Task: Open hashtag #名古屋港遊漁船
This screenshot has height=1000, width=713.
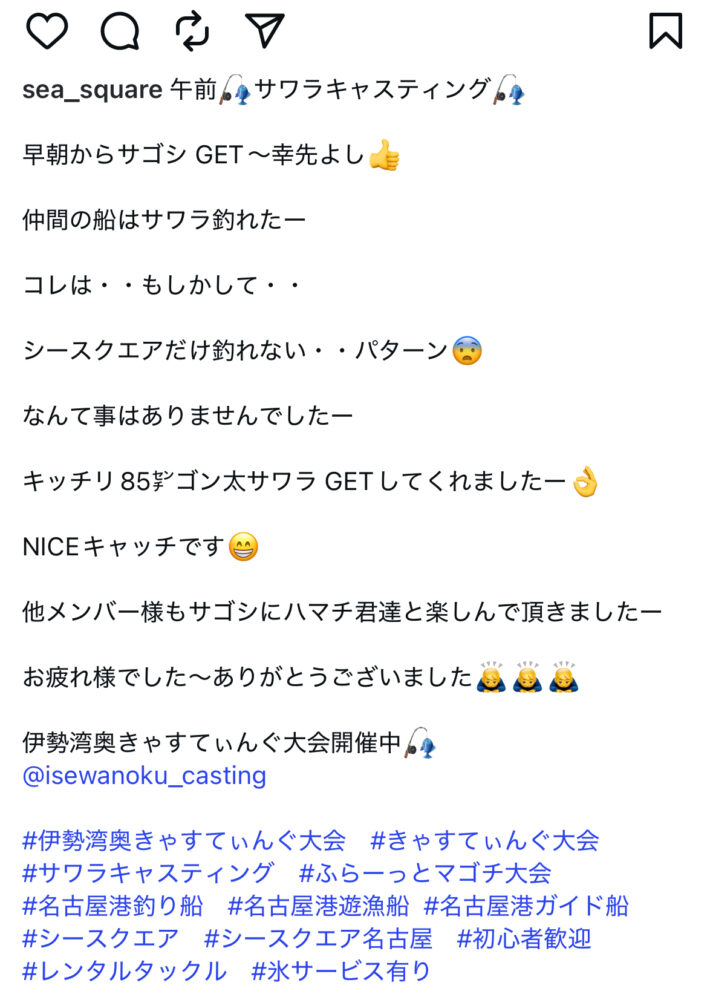Action: [319, 906]
